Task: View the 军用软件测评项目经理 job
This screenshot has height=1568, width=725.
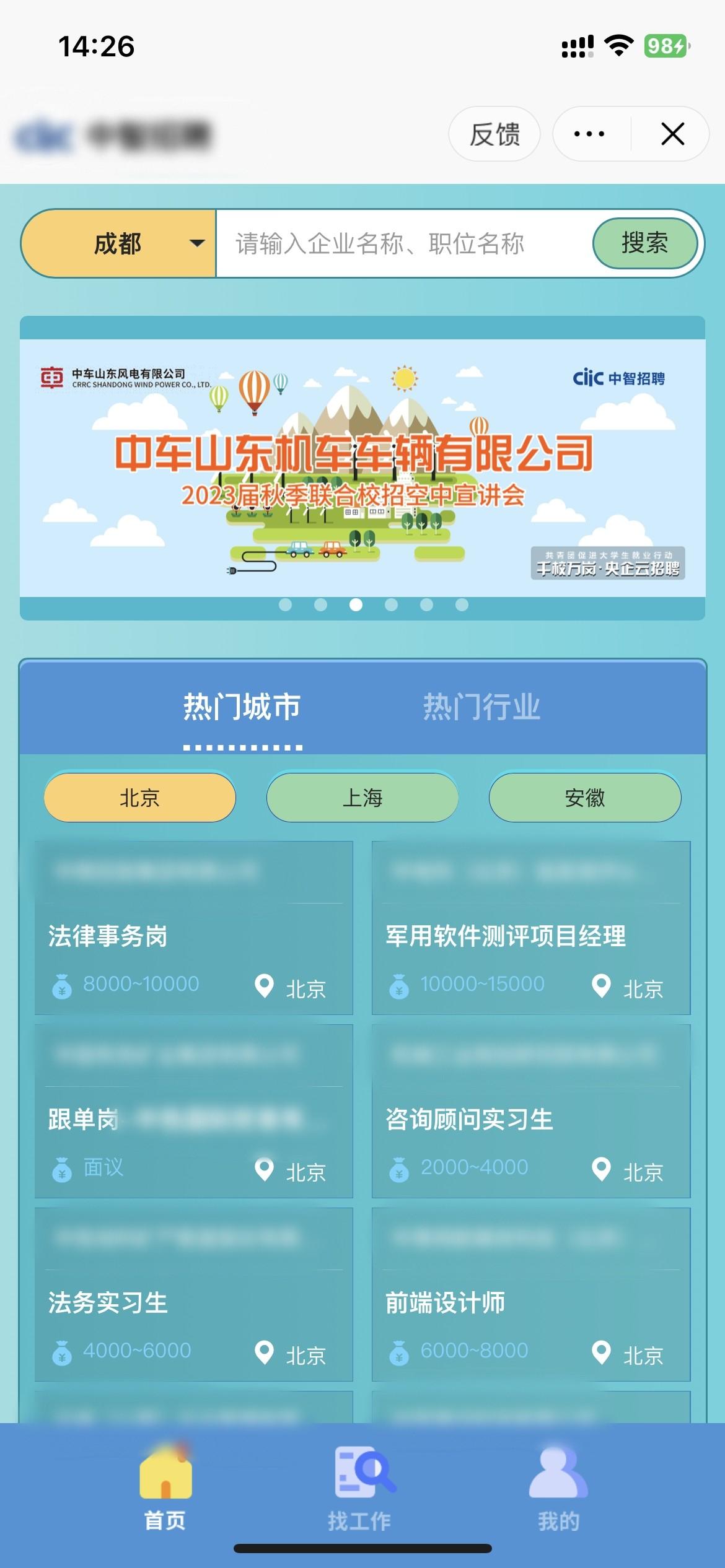Action: 530,935
